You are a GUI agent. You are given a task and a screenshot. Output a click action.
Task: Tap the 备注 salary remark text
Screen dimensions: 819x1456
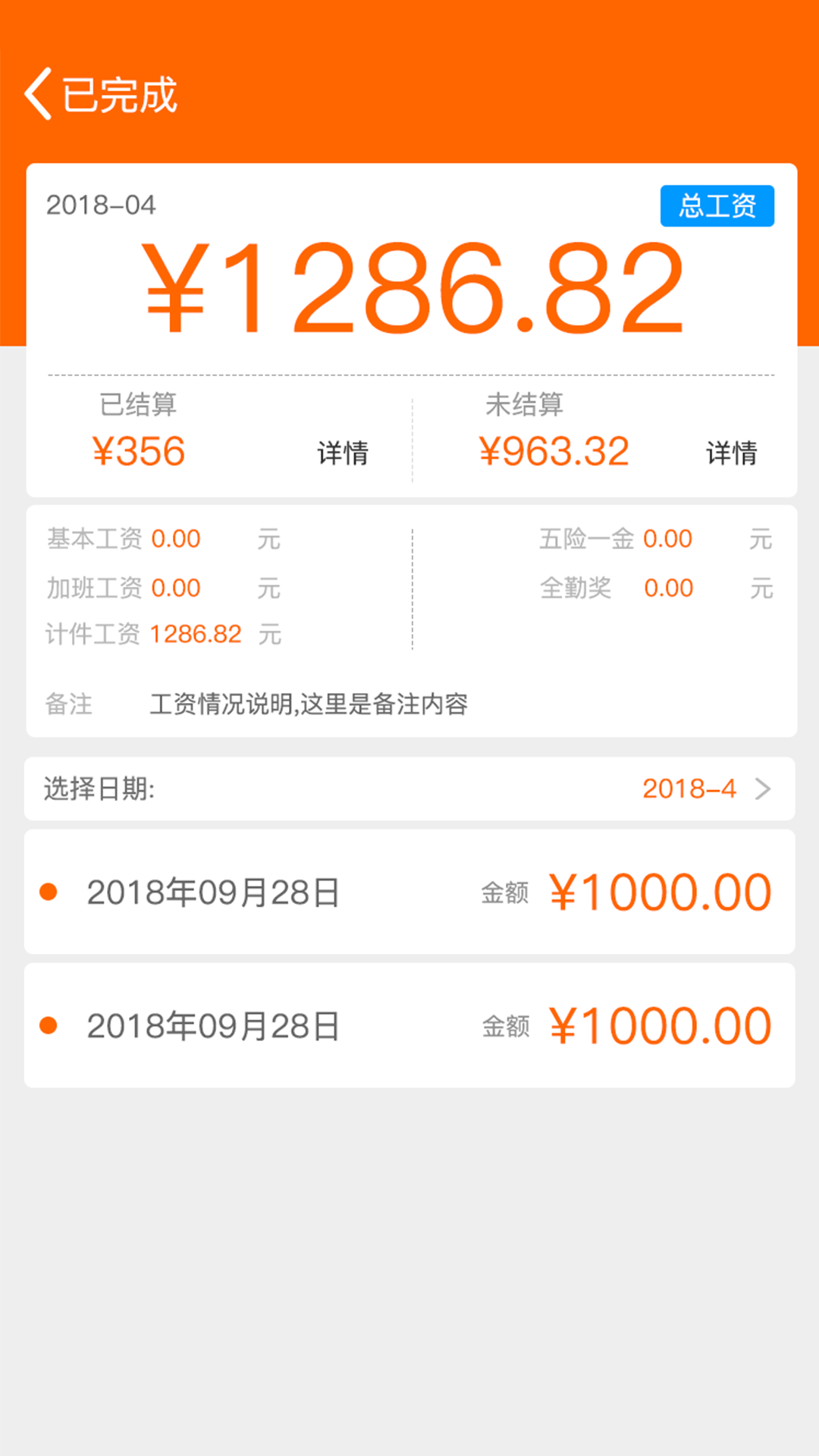[309, 704]
